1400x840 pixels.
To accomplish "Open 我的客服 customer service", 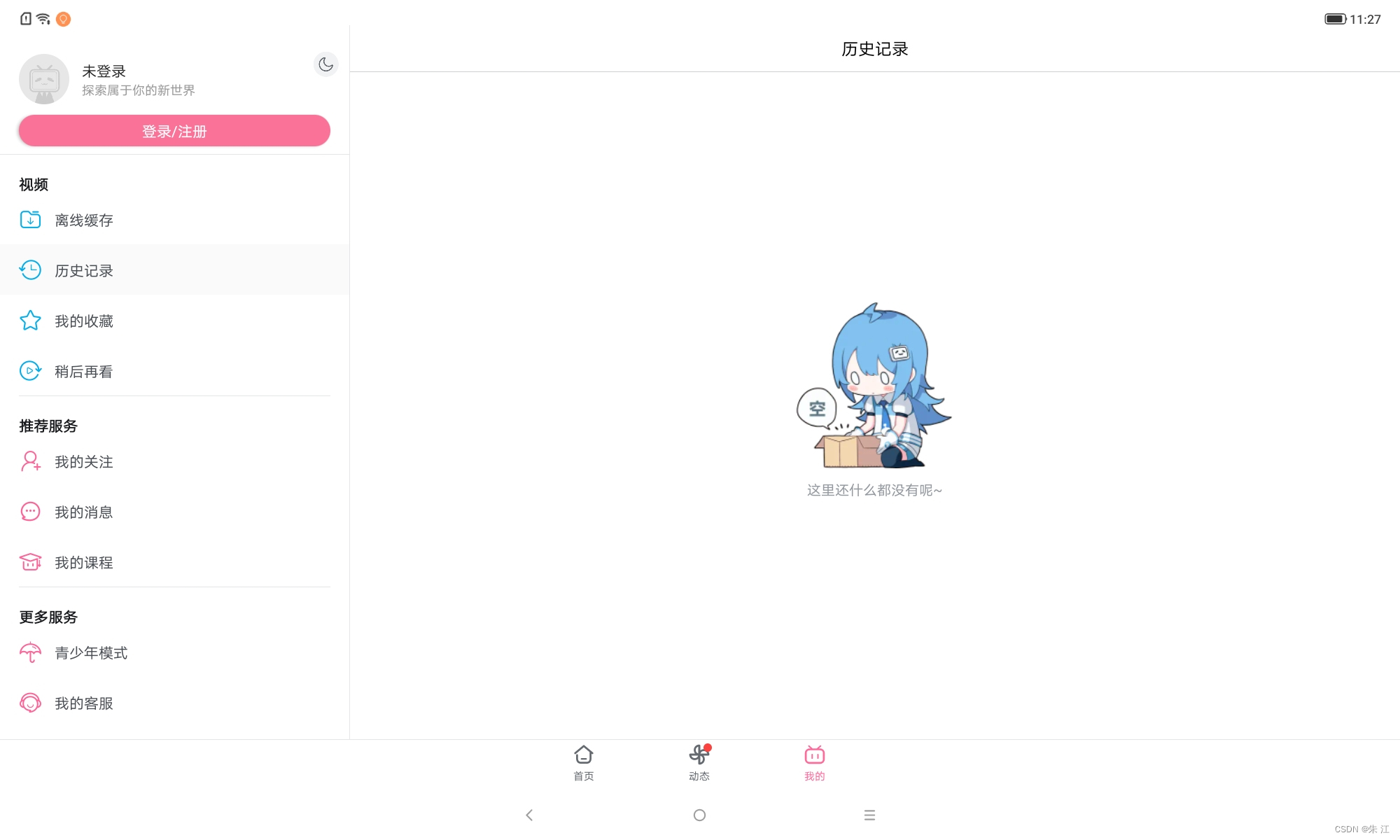I will coord(84,703).
